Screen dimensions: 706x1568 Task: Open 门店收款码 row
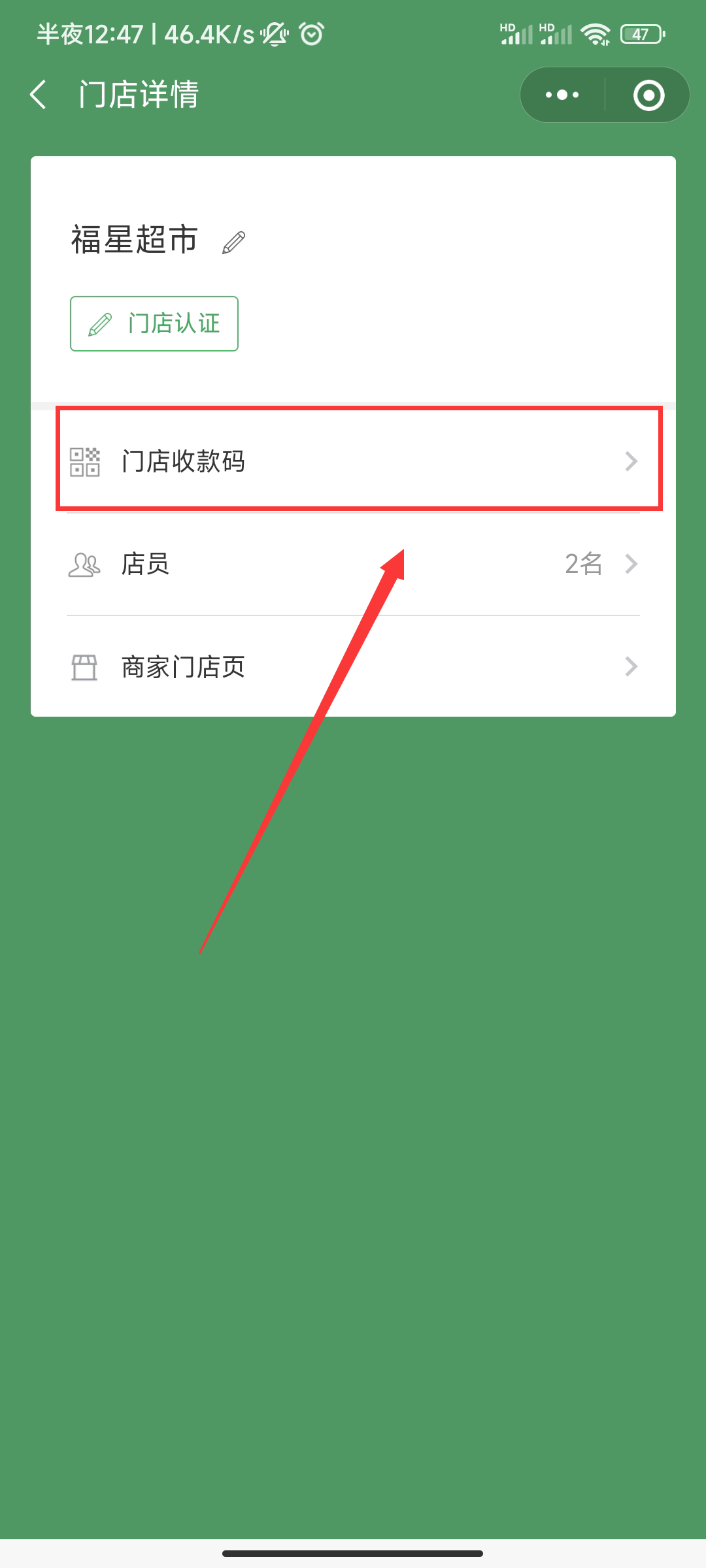pyautogui.click(x=353, y=461)
